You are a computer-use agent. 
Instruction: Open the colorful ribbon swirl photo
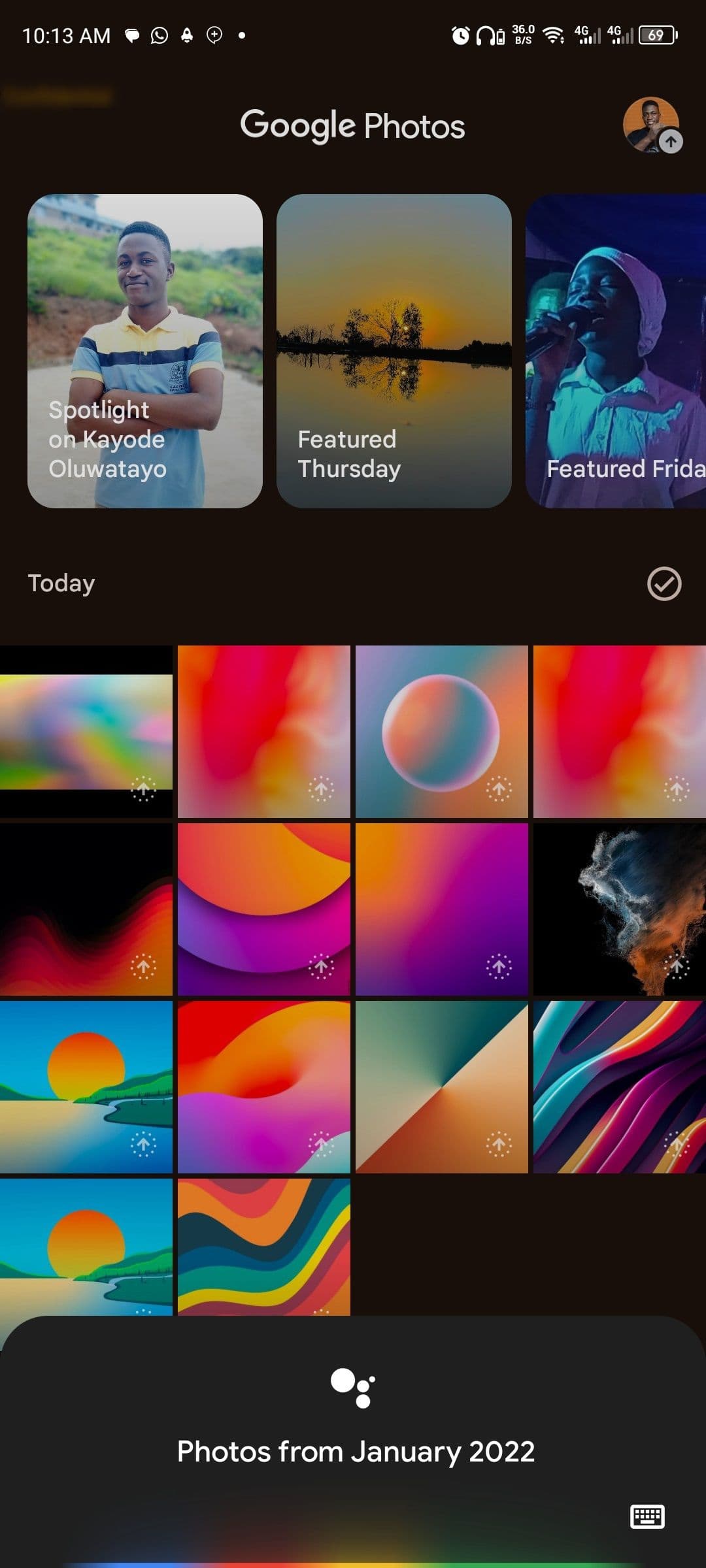[619, 1086]
